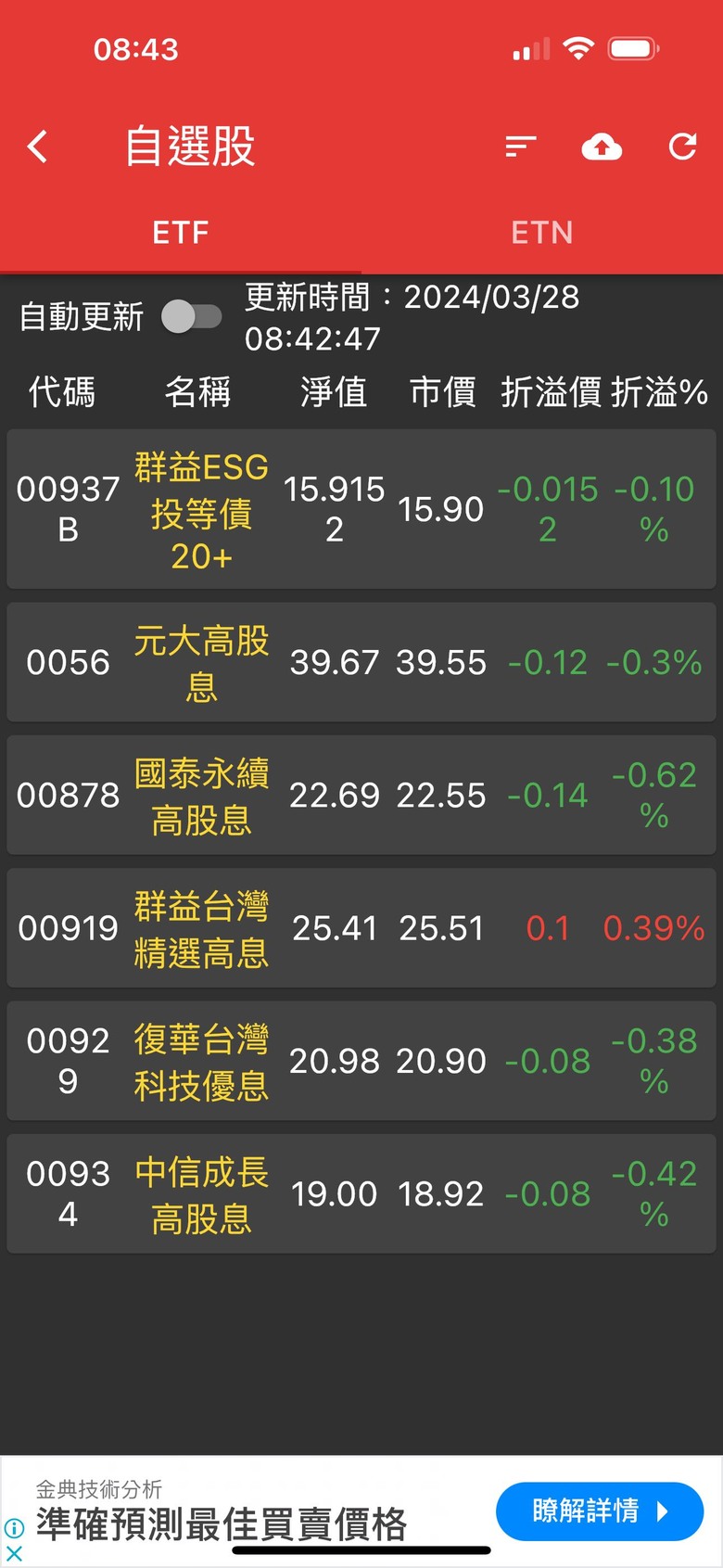723x1568 pixels.
Task: Open the 00937B 群益ESG投等債20+ row
Action: 361,509
